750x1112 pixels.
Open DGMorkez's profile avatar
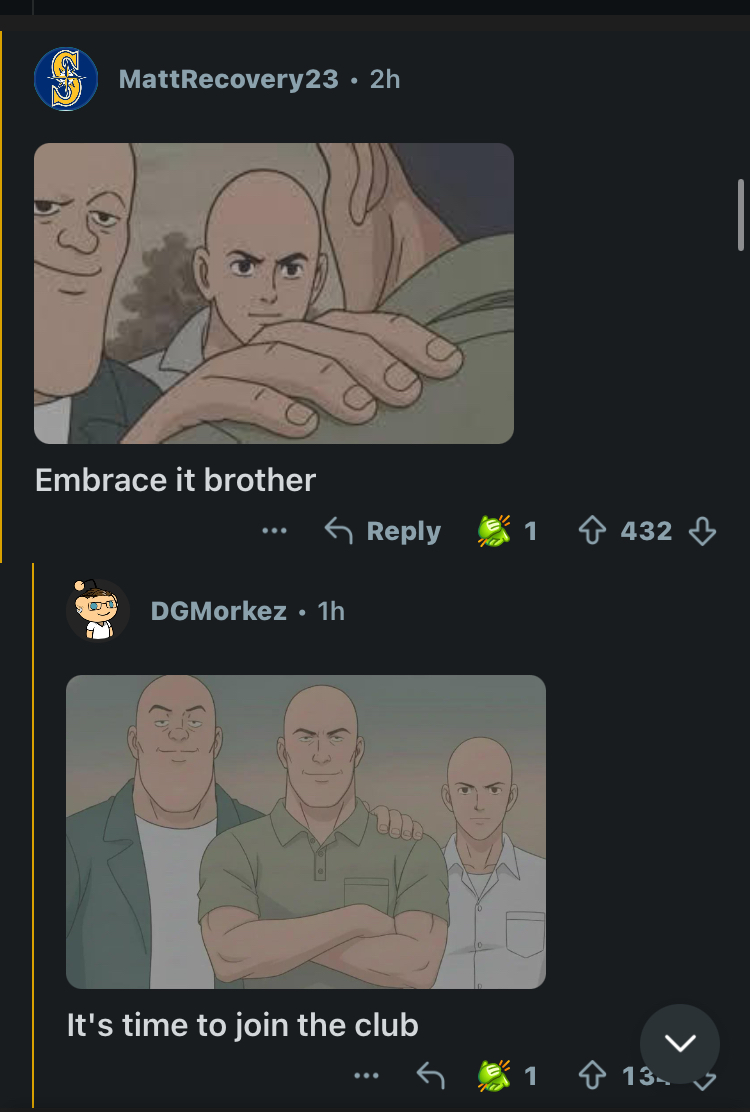click(x=98, y=610)
